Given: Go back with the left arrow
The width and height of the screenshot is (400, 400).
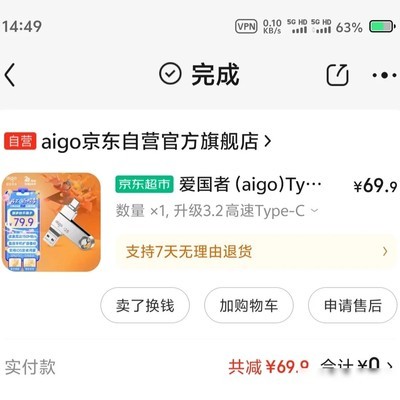Looking at the screenshot, I should coord(10,75).
